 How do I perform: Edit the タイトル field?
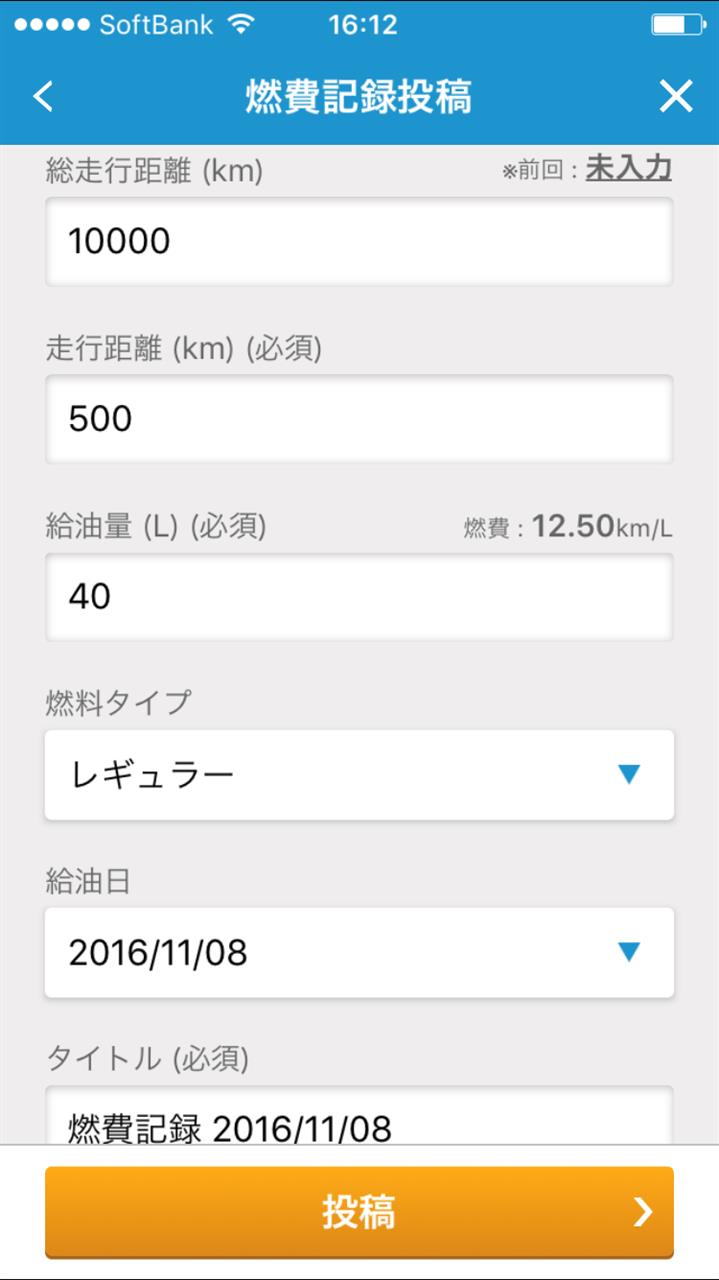pyautogui.click(x=359, y=1116)
